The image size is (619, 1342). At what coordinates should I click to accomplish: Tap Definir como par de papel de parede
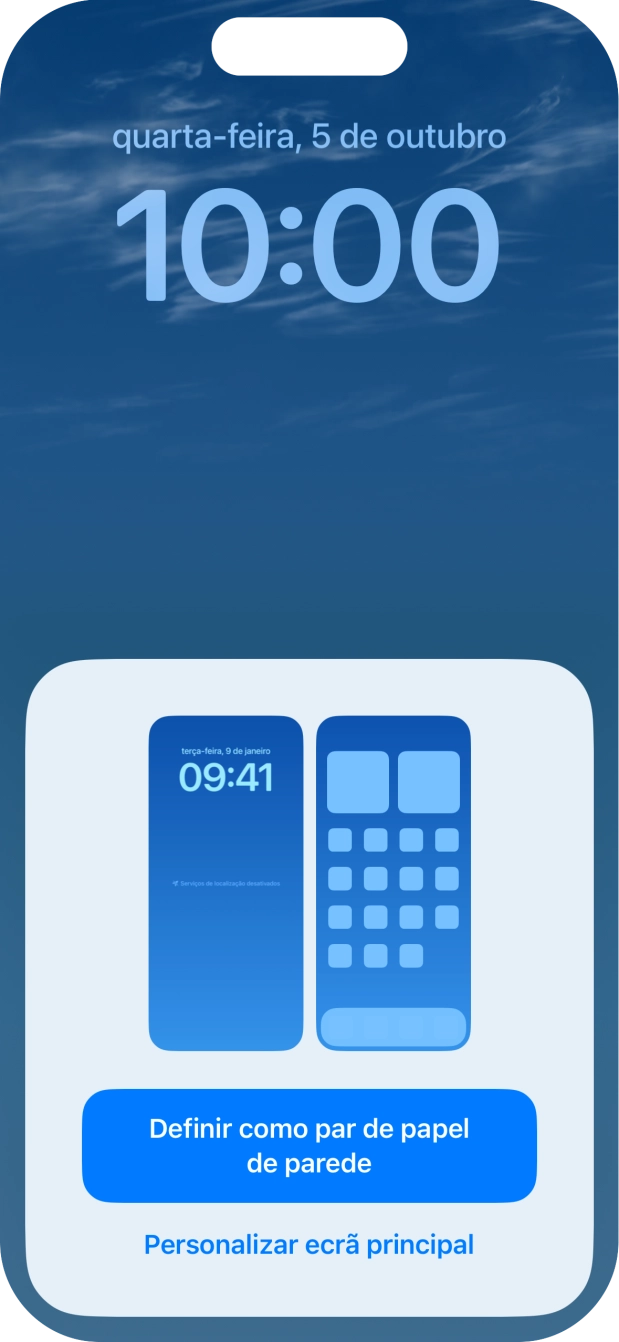click(x=309, y=1145)
